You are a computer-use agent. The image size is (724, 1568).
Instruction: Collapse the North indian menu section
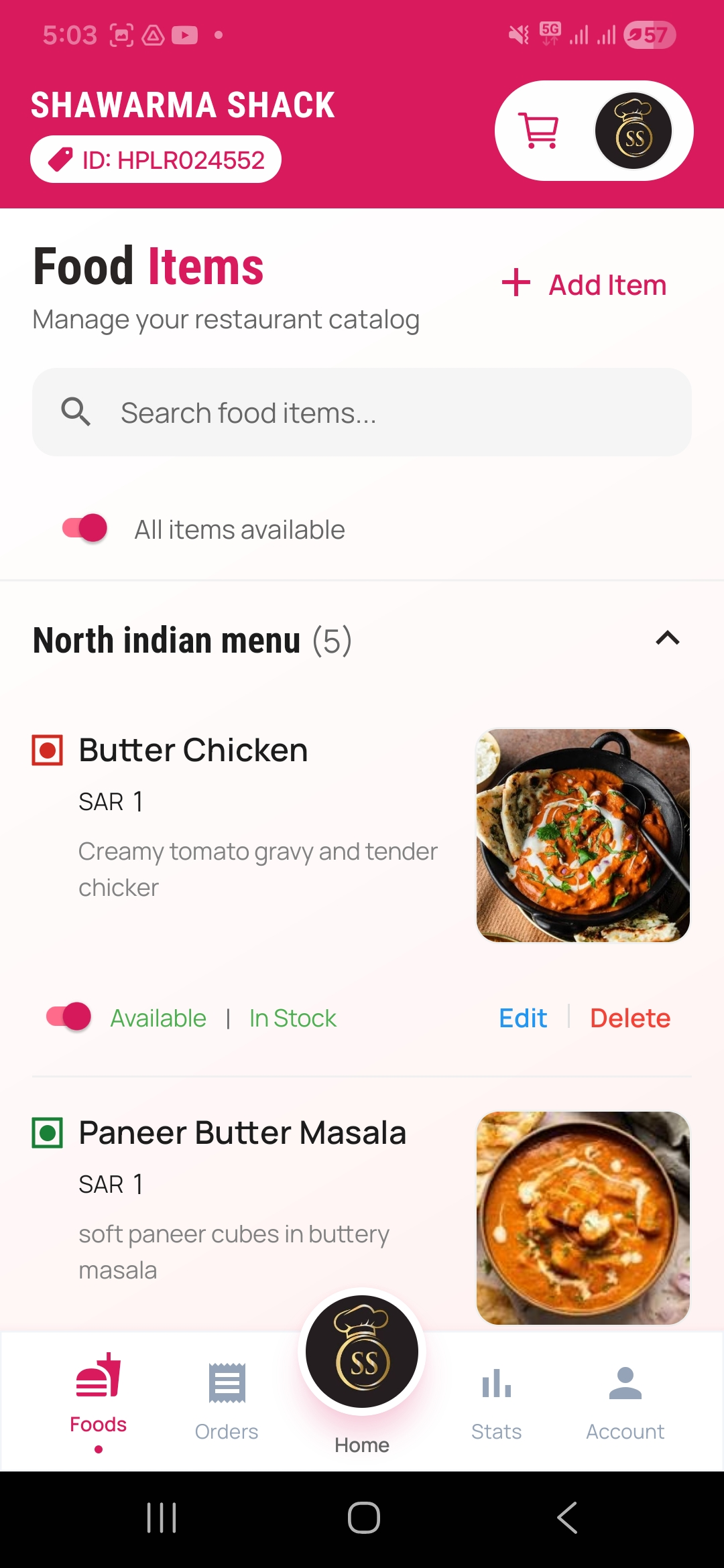pos(666,639)
